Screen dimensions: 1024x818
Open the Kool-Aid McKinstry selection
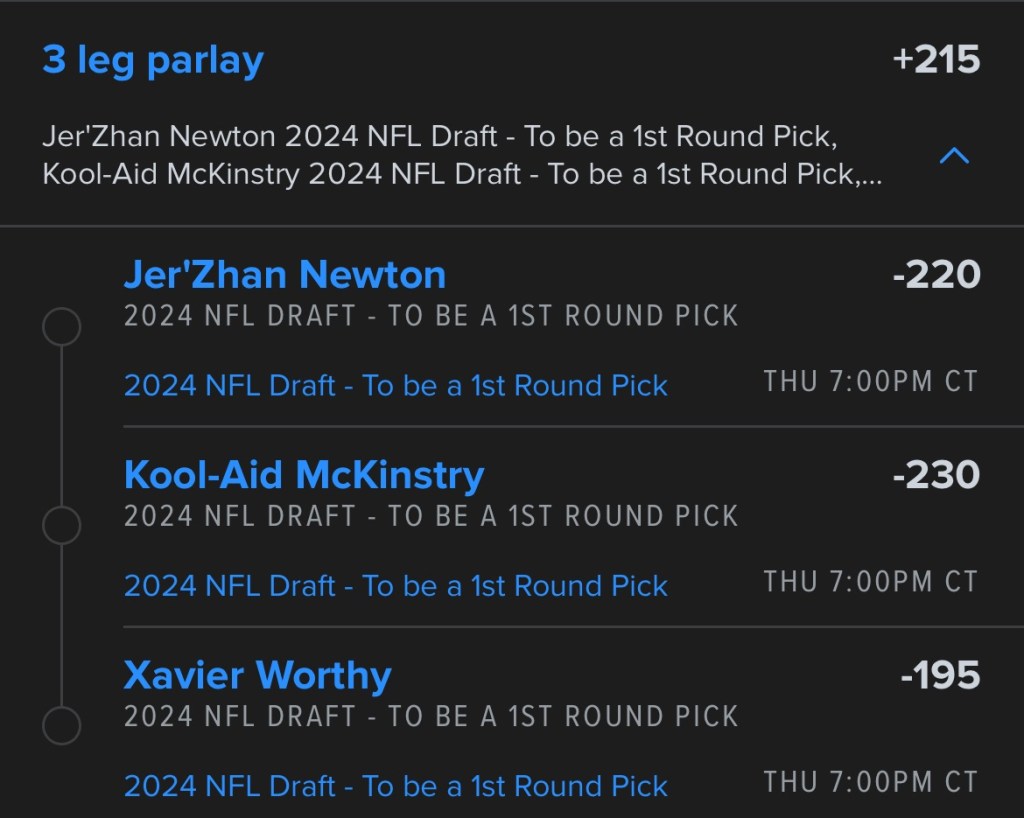pos(304,475)
